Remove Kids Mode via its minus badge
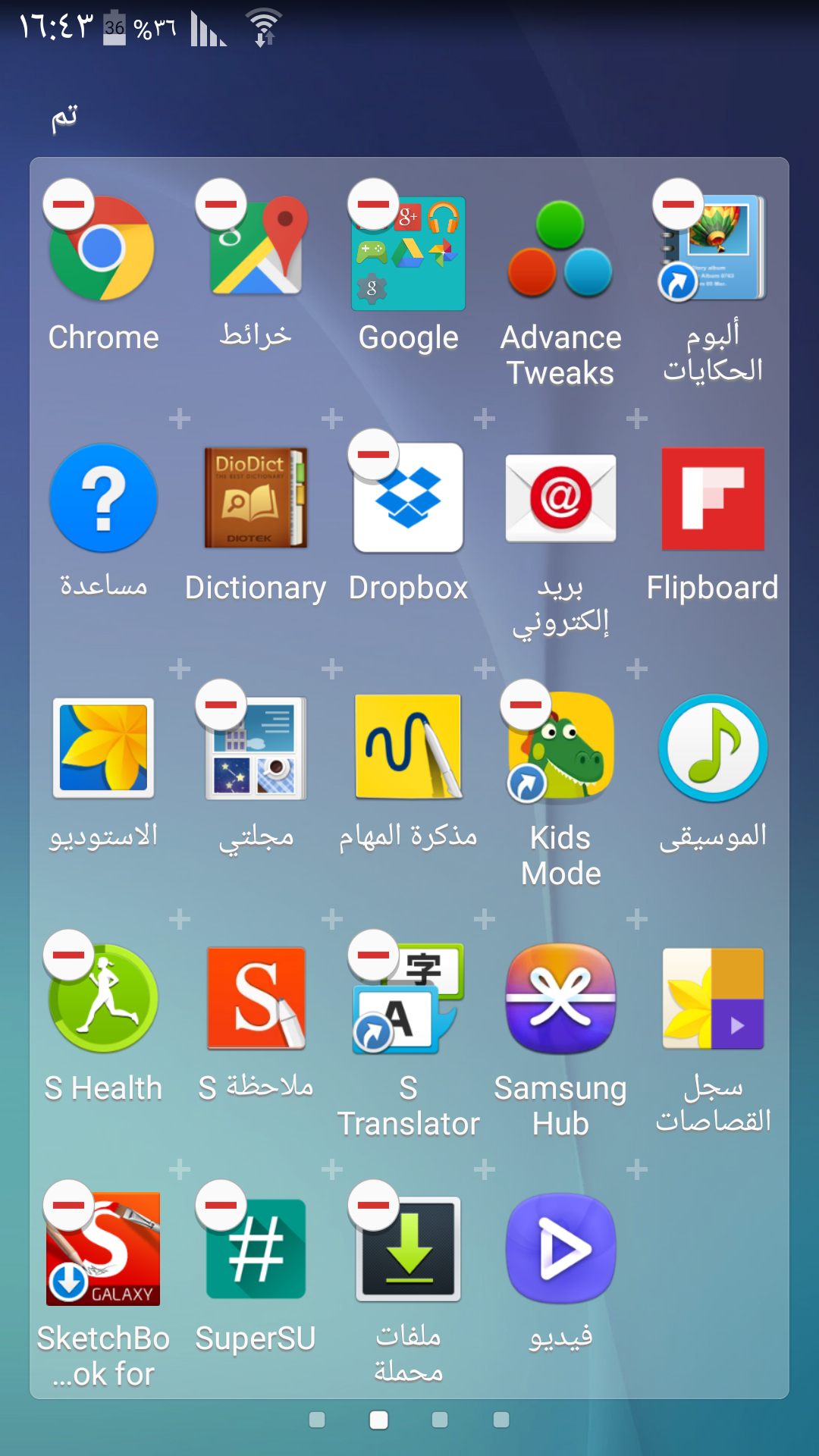Viewport: 819px width, 1456px height. point(526,704)
